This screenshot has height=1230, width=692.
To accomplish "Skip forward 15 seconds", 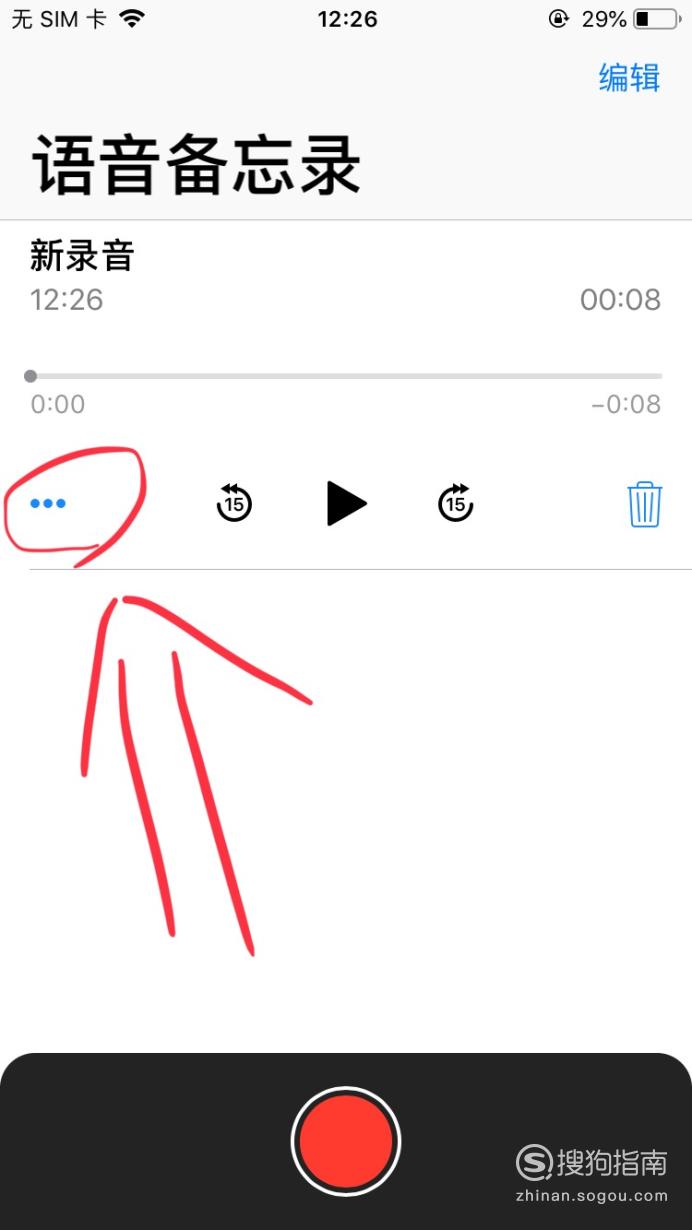I will click(x=456, y=502).
